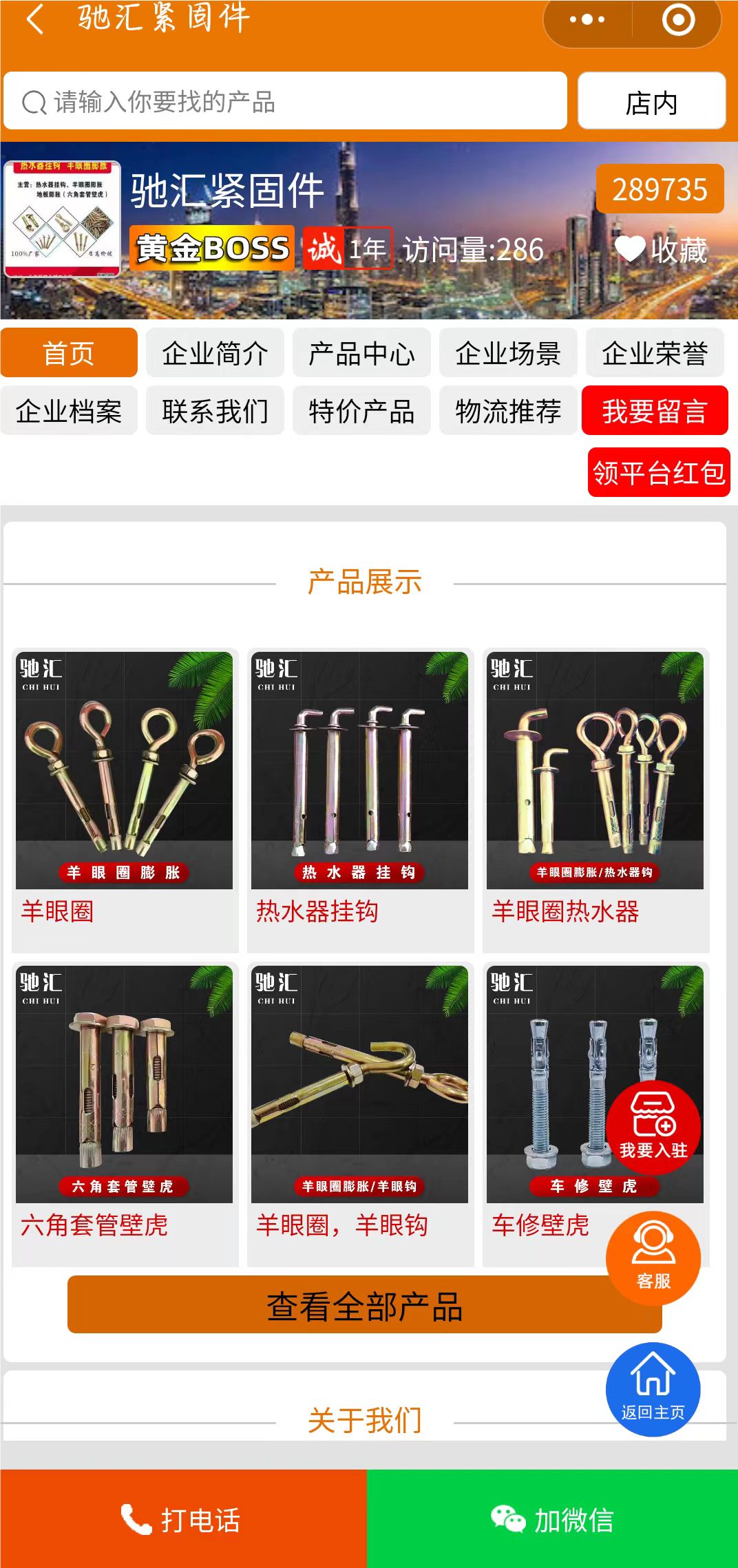The image size is (738, 1568).
Task: Call the store with 打电话
Action: tap(183, 1519)
